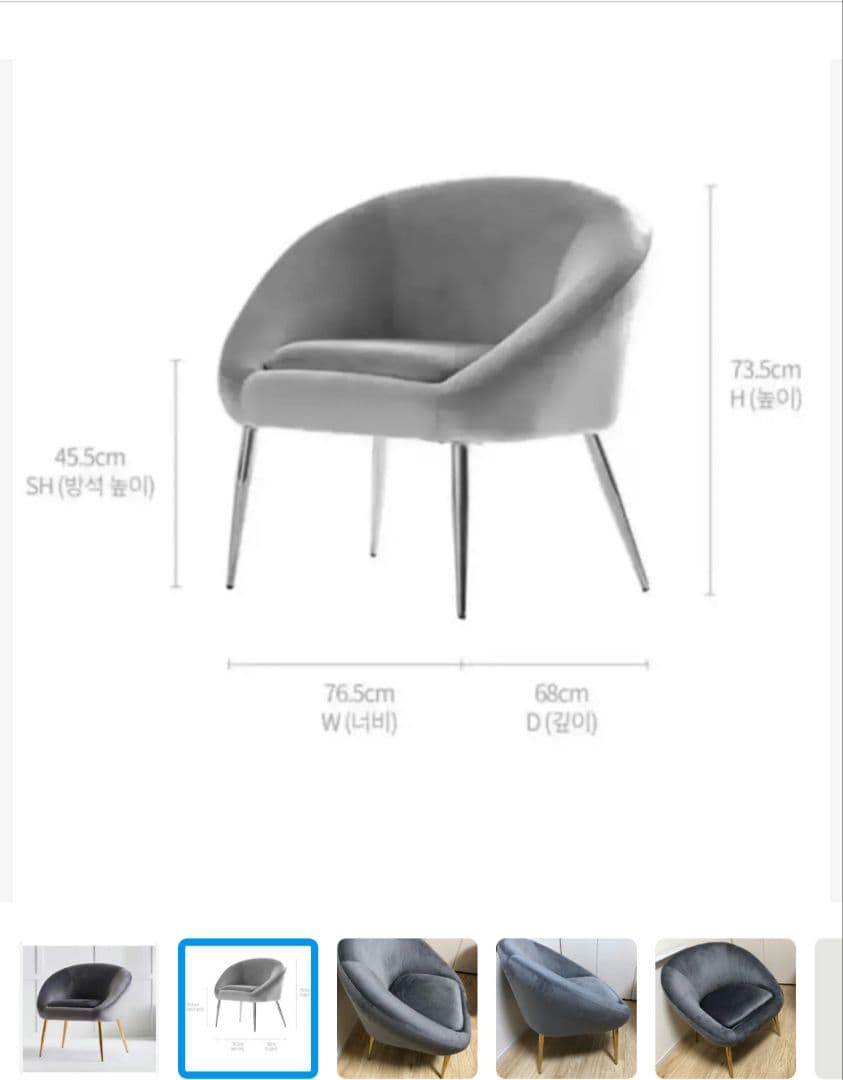Image resolution: width=843 pixels, height=1080 pixels.
Task: Select the fifth thumbnail with the dark seat cushion
Action: coord(725,1008)
